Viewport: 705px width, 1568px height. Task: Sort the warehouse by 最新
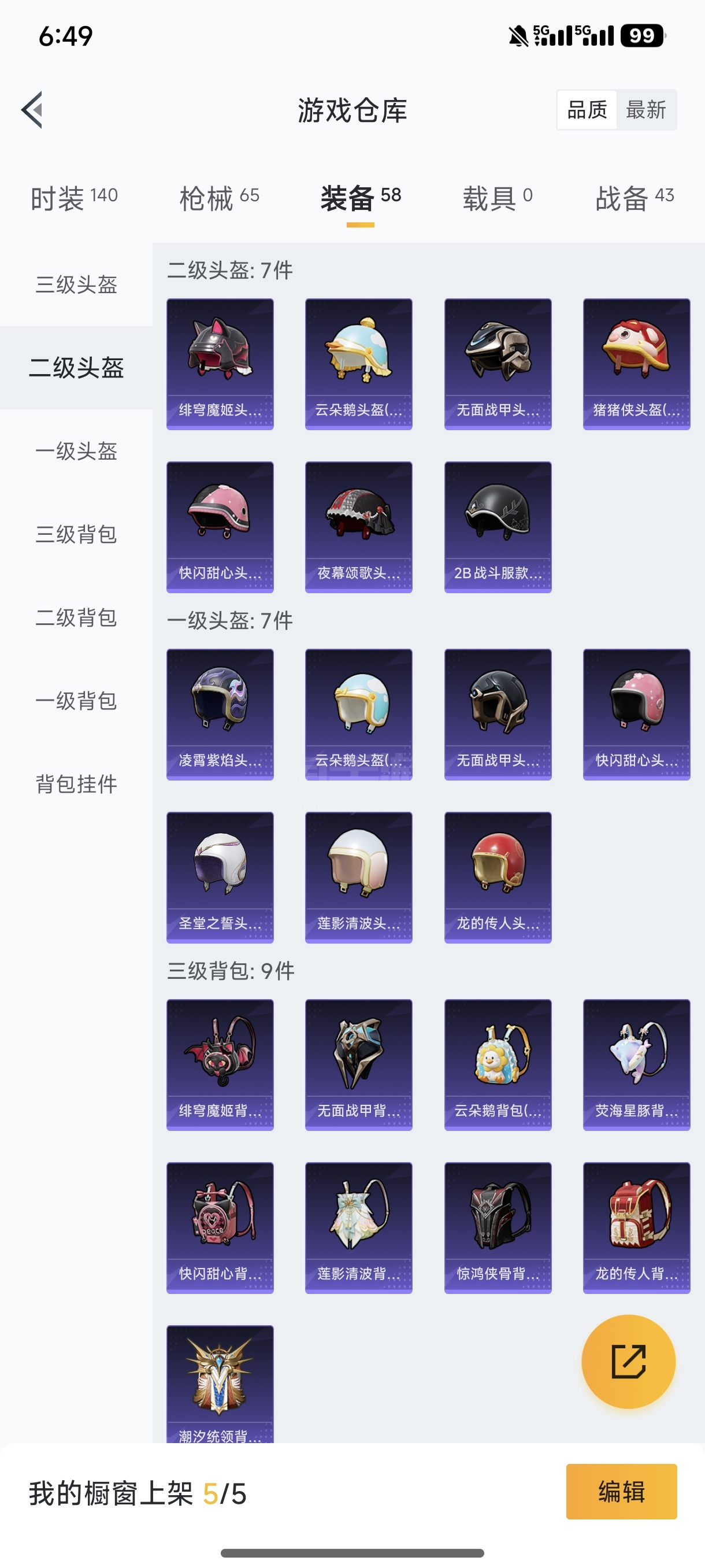coord(645,110)
